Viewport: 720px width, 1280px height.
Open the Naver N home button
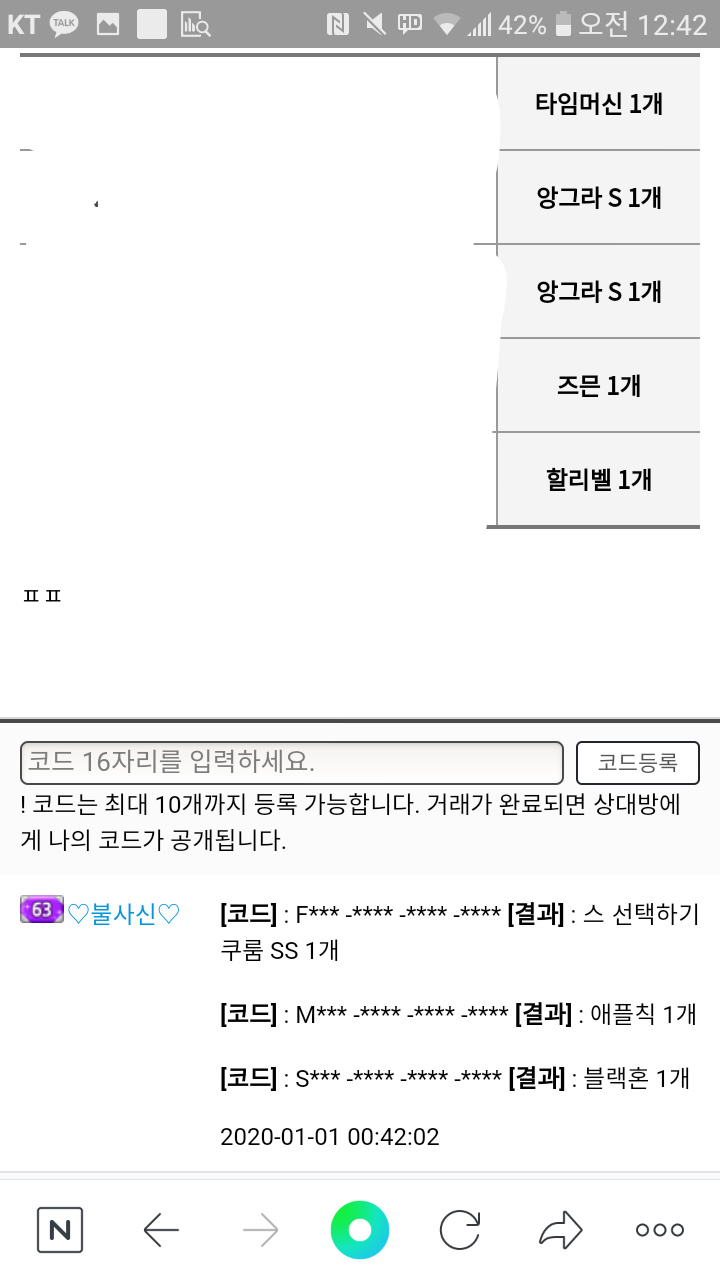point(60,1230)
